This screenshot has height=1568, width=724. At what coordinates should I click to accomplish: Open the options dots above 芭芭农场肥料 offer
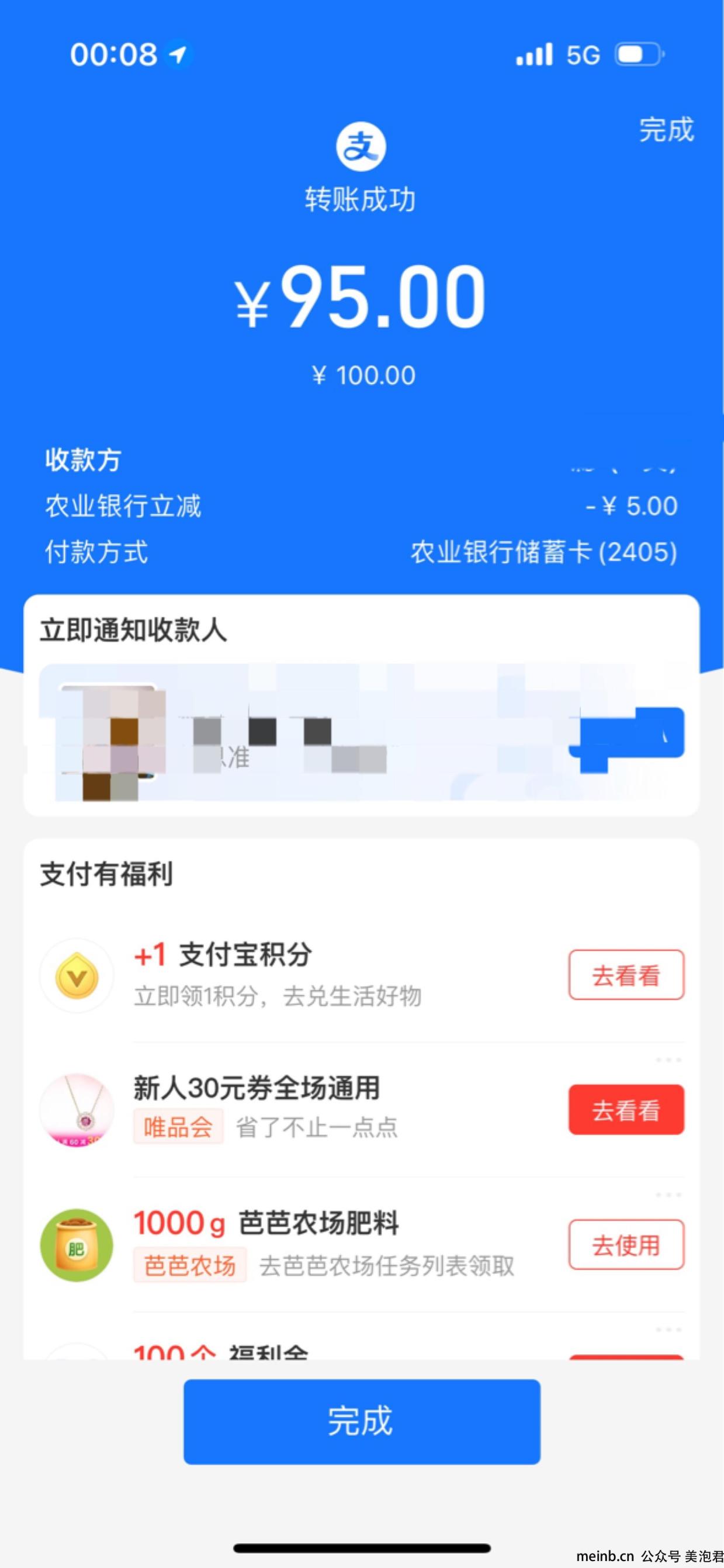click(668, 1195)
